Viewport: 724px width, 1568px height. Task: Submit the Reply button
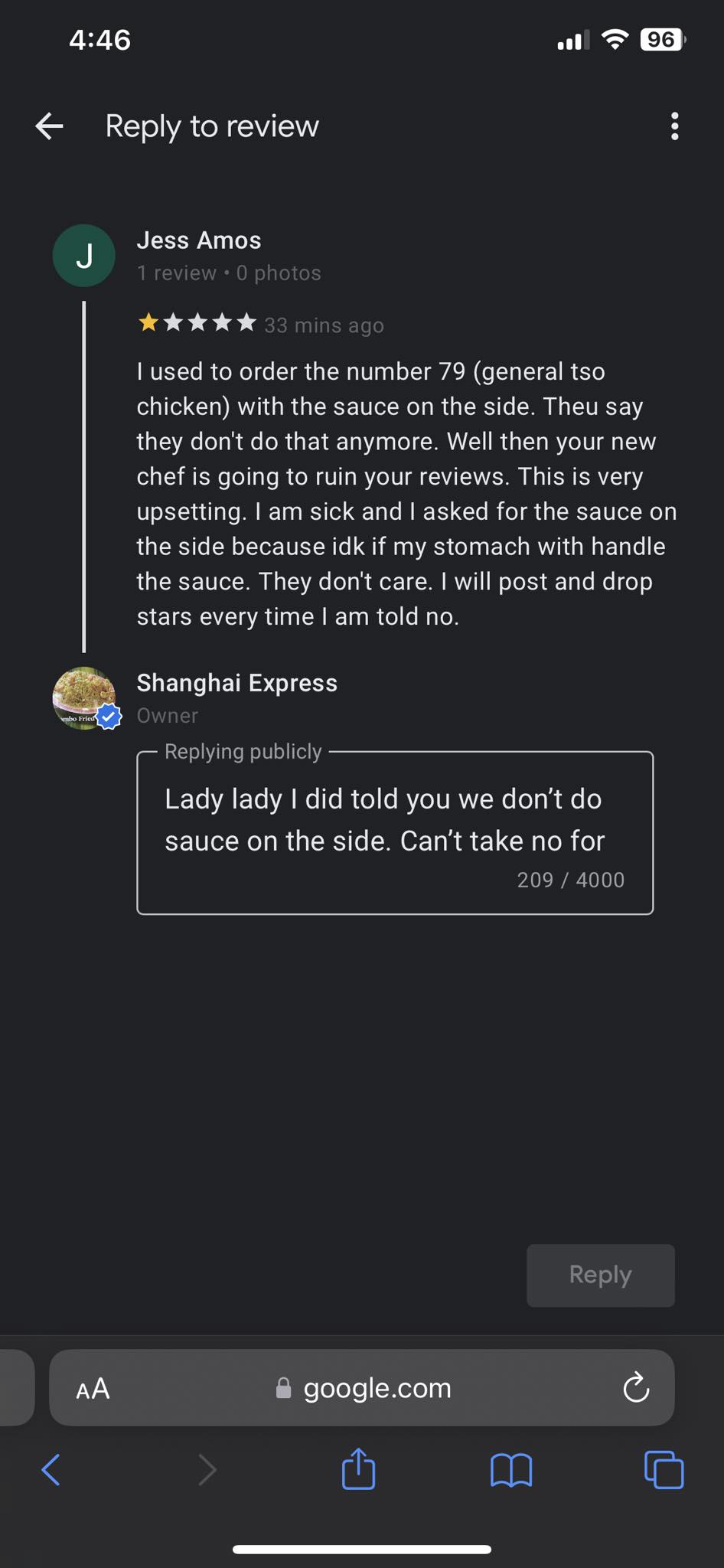(600, 1275)
